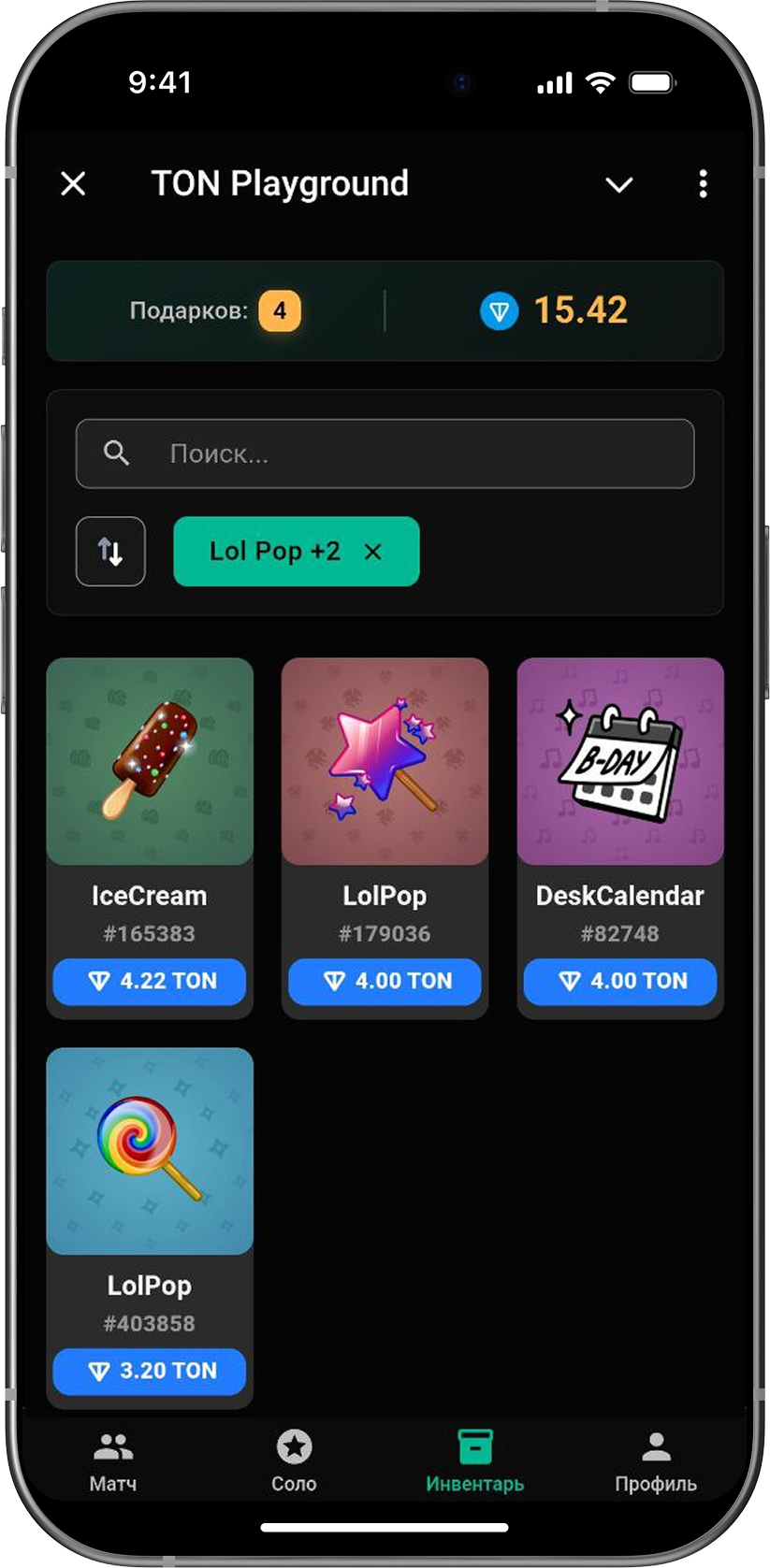Tap 3.20 TON button on LolPop #403858

(x=150, y=1371)
